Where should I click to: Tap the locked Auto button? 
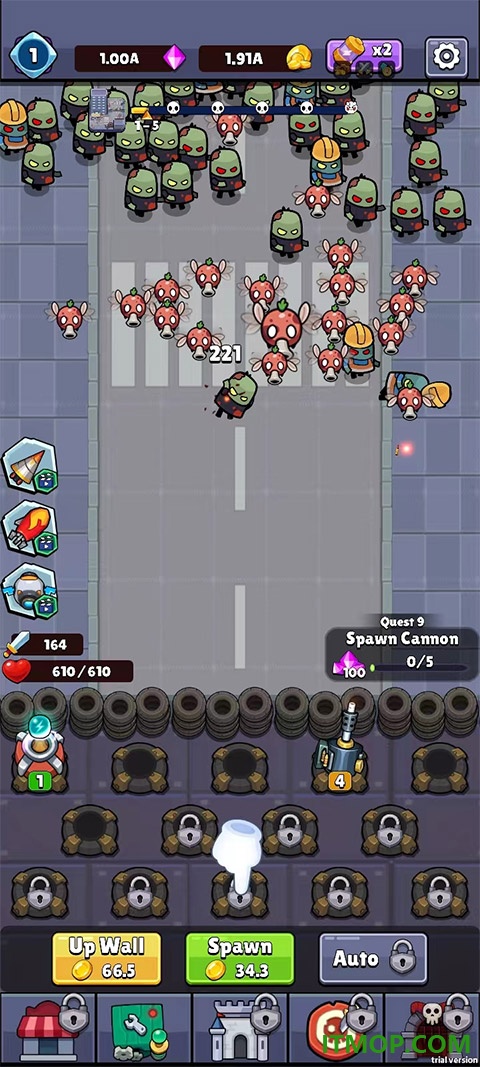click(373, 958)
